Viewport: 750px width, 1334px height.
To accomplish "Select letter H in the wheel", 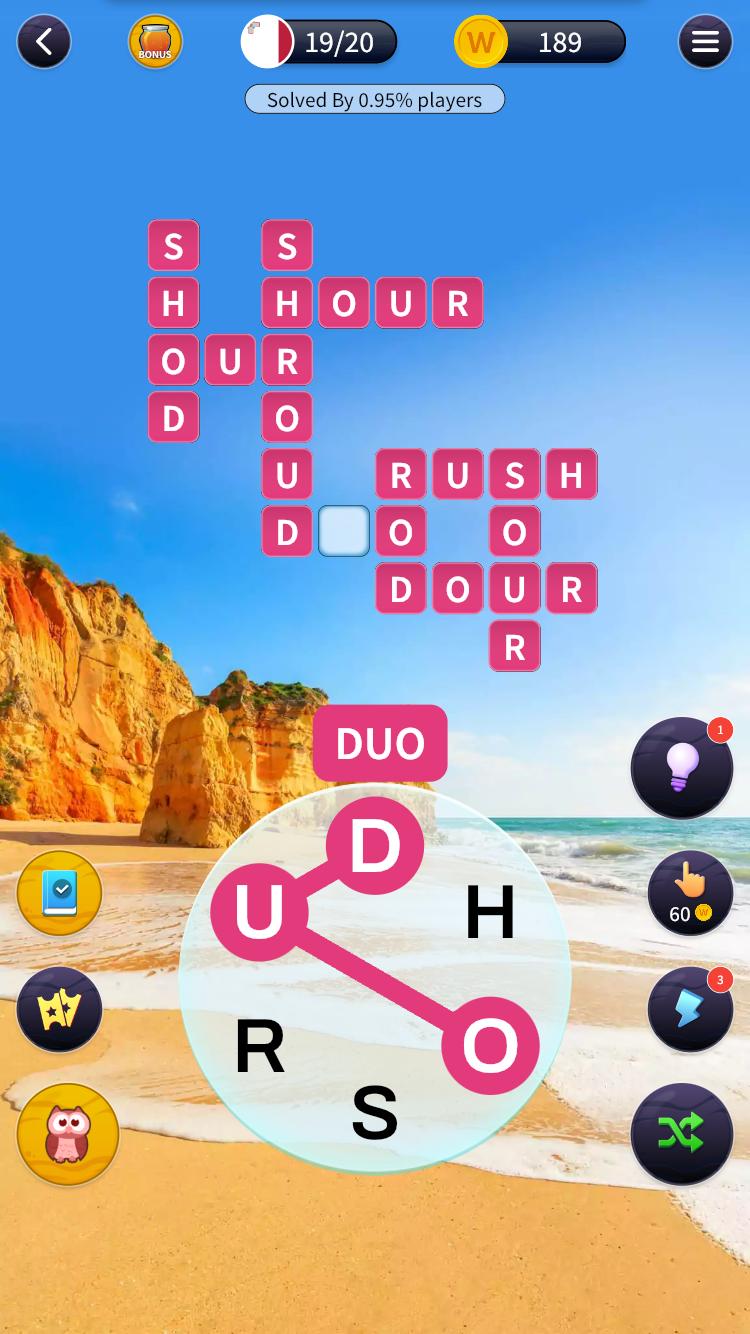I will click(x=490, y=912).
